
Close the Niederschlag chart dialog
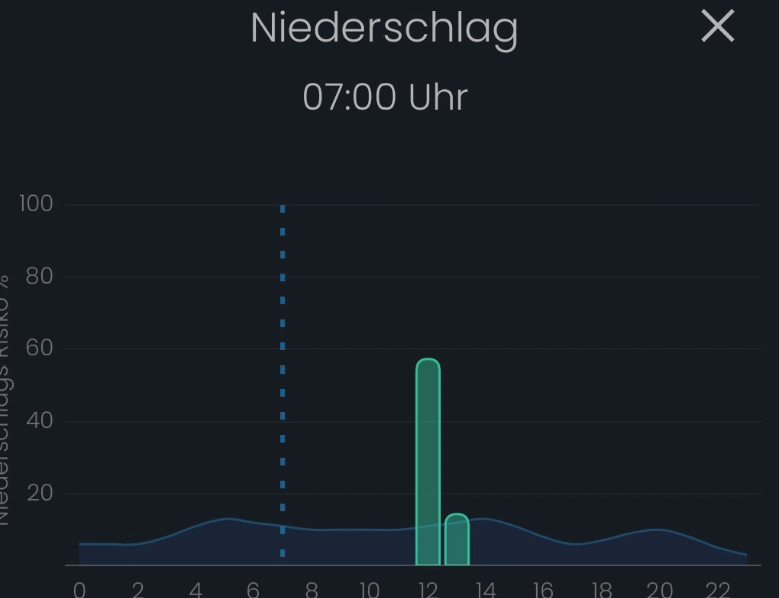click(717, 27)
